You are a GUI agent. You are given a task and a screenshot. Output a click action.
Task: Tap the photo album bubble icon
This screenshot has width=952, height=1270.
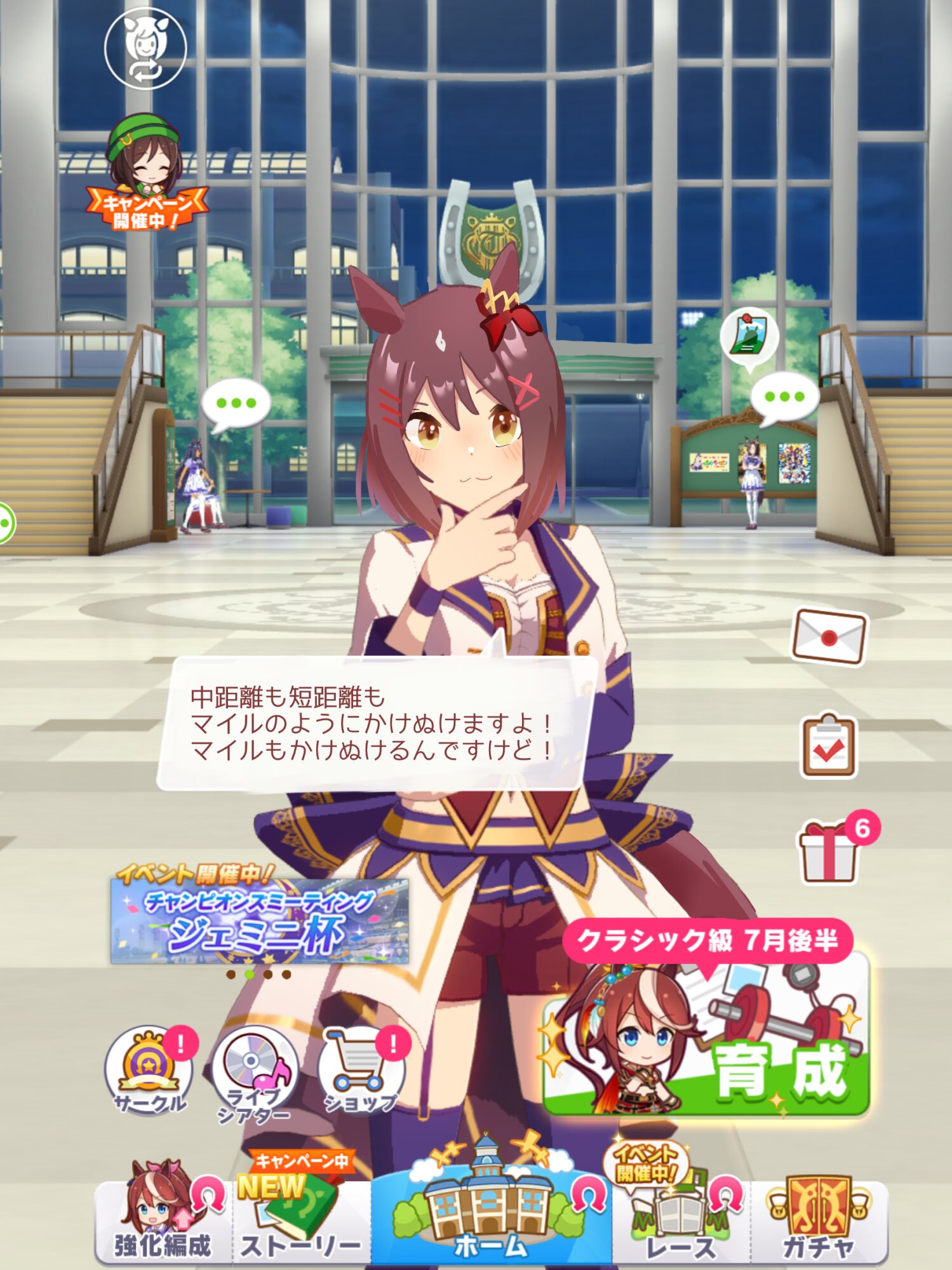749,335
